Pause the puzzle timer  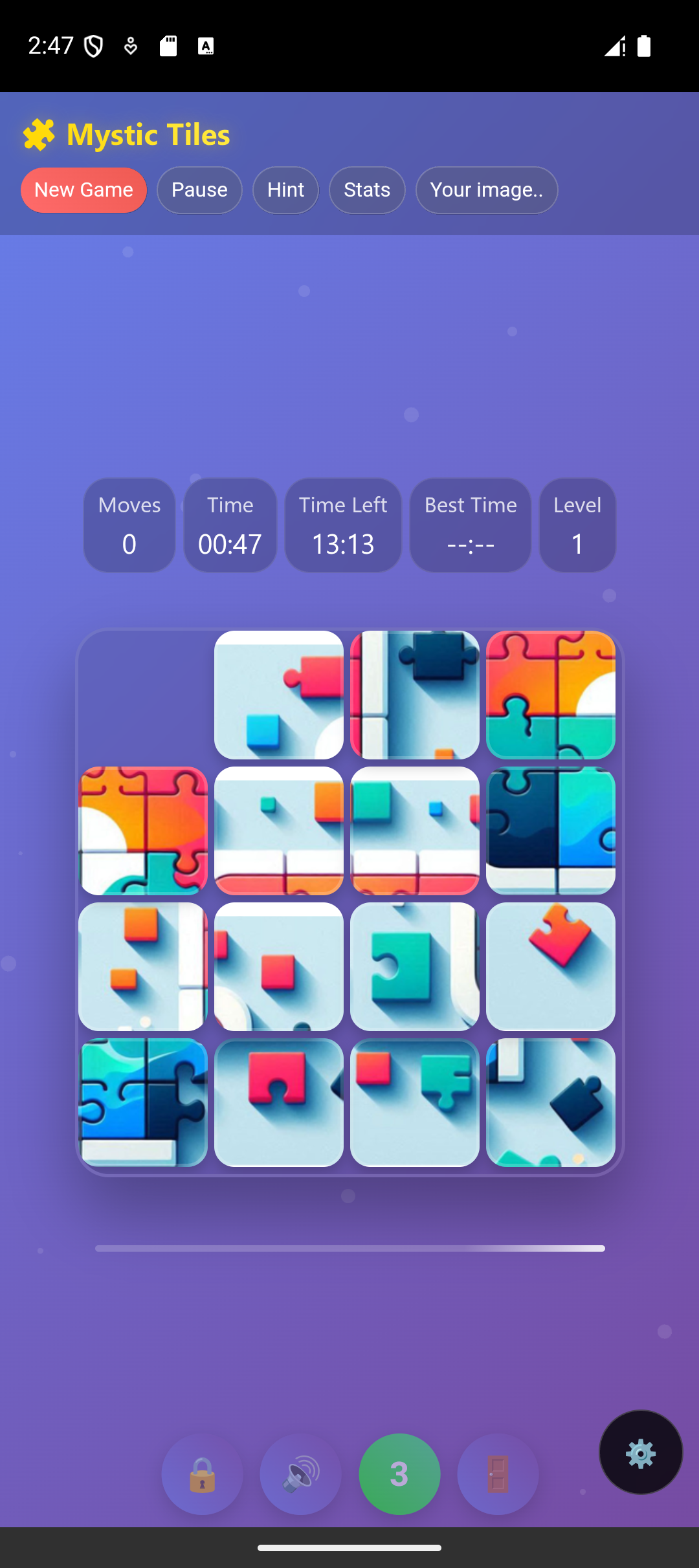pyautogui.click(x=199, y=190)
